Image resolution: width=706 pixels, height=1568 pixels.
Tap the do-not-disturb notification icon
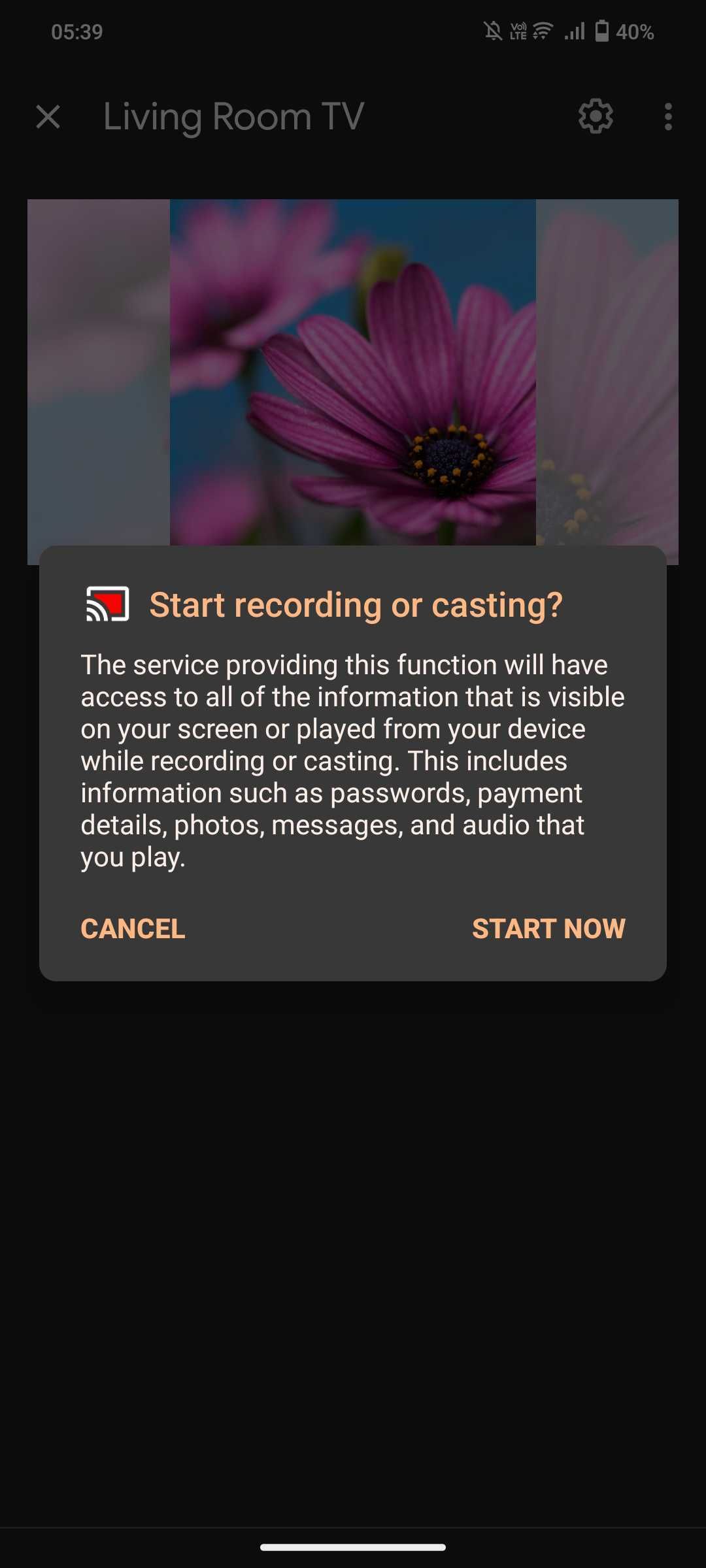click(x=492, y=31)
